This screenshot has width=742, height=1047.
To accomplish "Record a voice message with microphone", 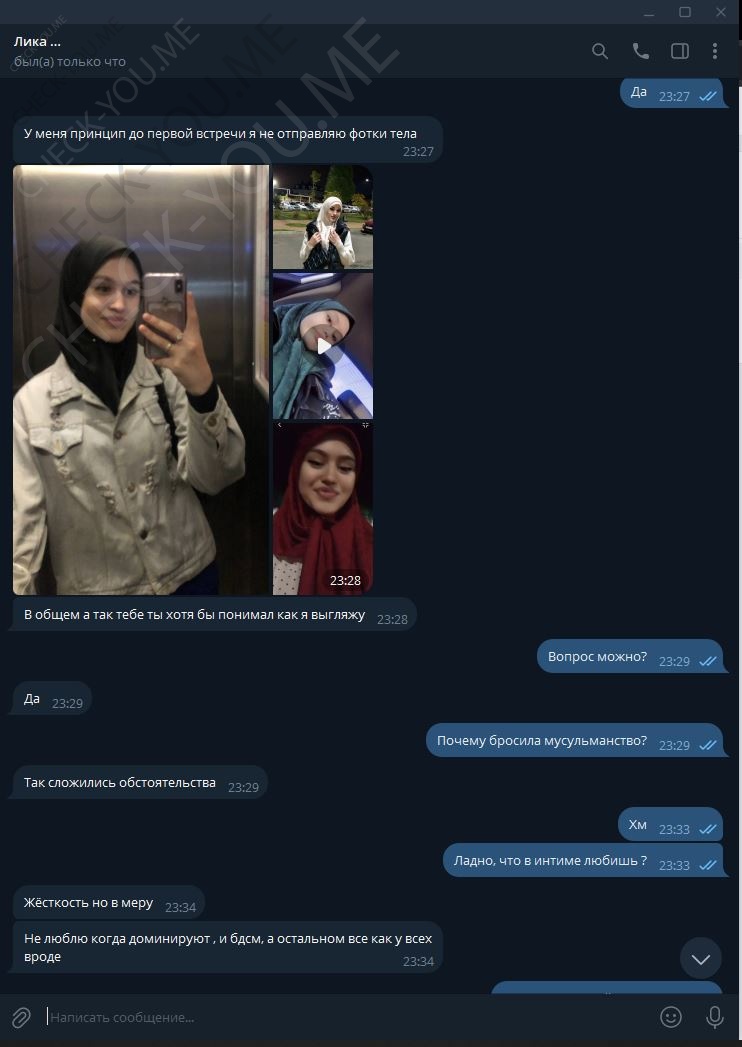I will 715,1018.
